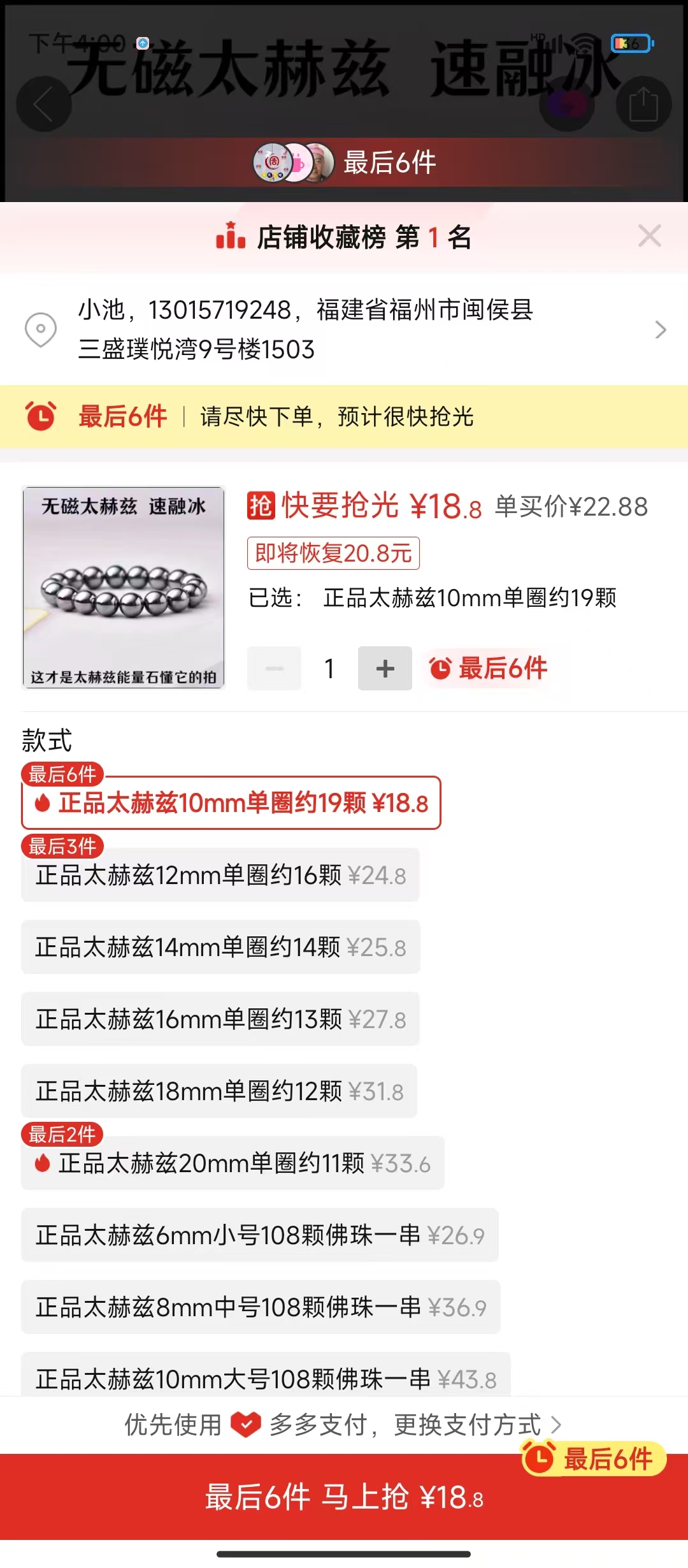
Task: Tap 马上抢 to buy for ¥18.8
Action: click(x=344, y=1497)
